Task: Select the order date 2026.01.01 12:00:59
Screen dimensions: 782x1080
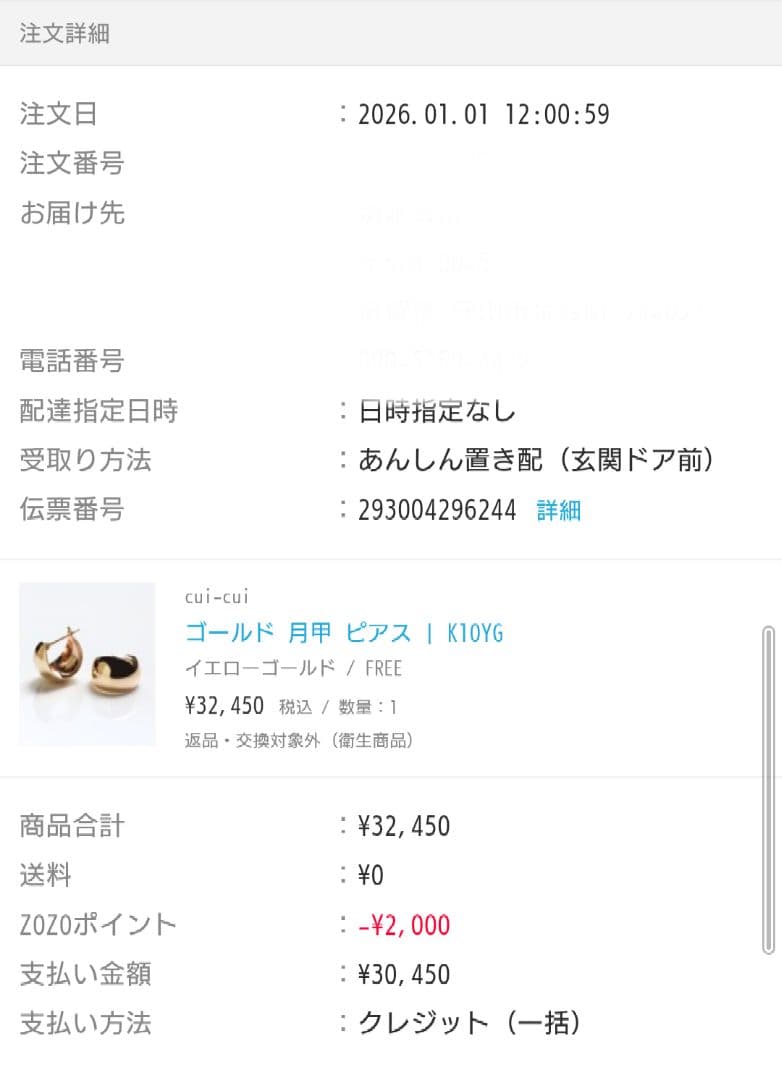Action: (x=487, y=114)
